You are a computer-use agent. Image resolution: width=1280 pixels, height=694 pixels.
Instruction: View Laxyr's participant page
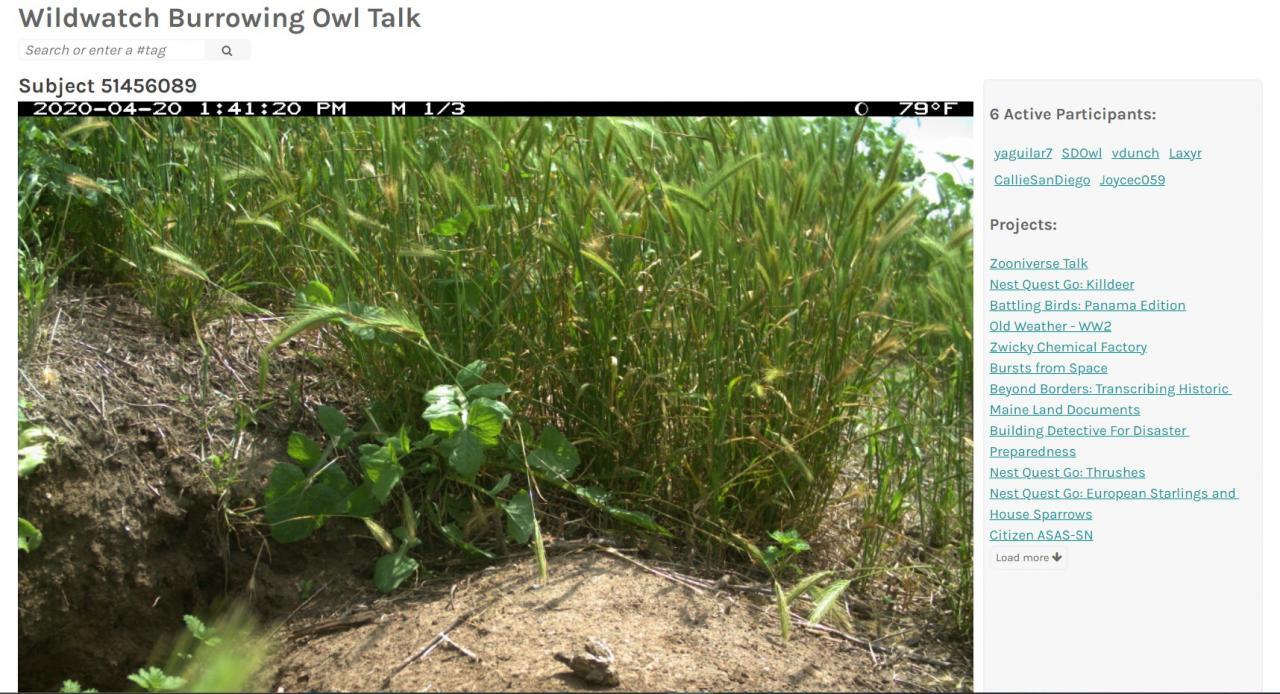click(x=1185, y=153)
